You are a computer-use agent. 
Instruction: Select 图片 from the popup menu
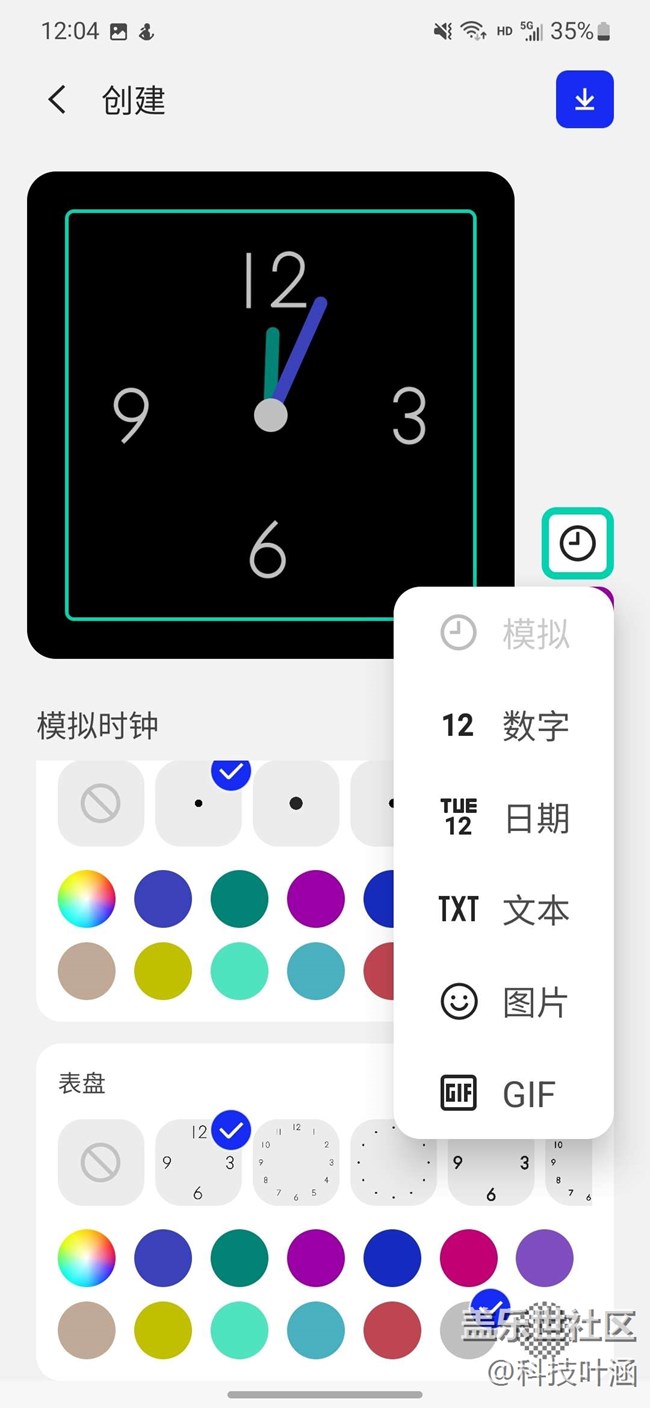pos(504,1002)
